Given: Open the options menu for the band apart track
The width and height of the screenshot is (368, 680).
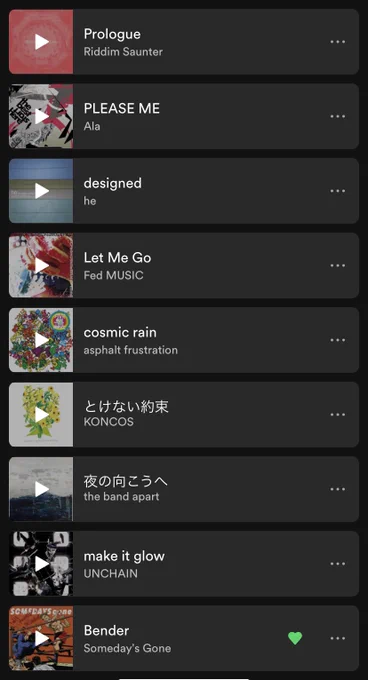Looking at the screenshot, I should pos(338,489).
